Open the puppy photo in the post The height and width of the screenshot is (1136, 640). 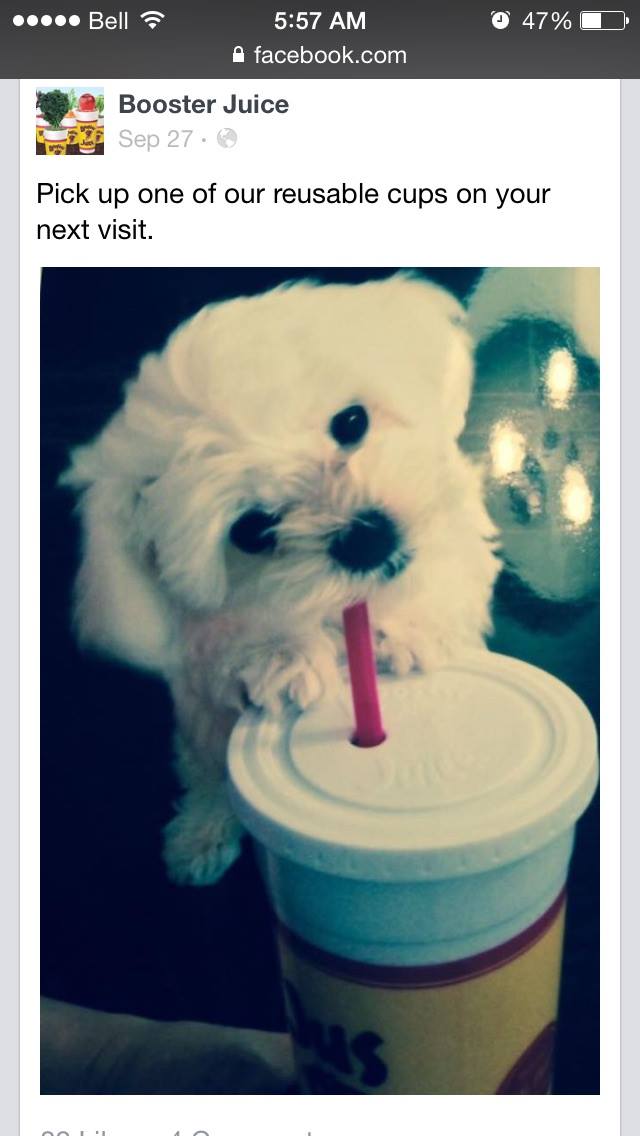(320, 680)
